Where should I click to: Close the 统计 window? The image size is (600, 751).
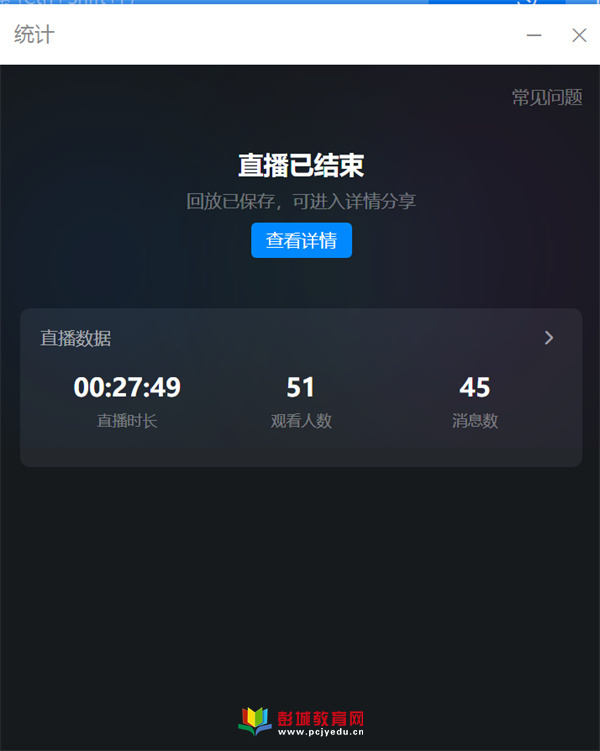click(x=579, y=35)
